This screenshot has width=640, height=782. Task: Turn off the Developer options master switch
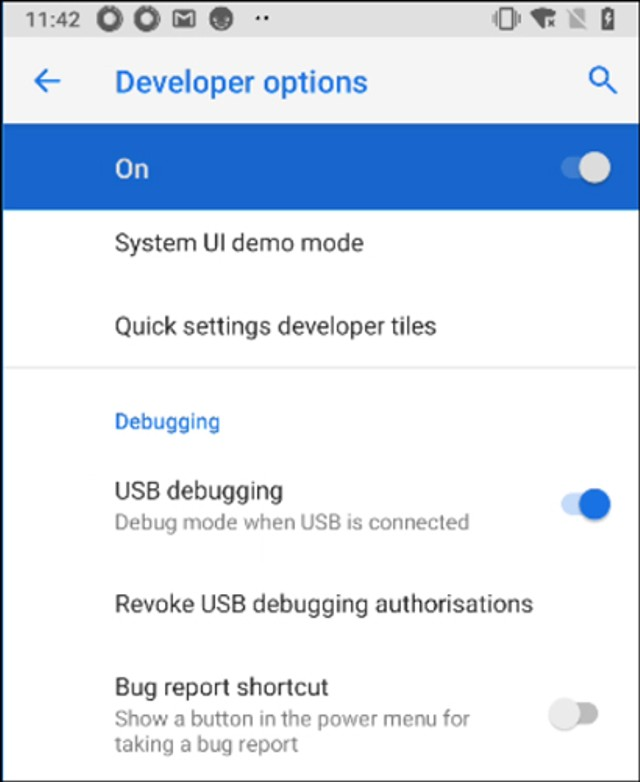tap(586, 168)
